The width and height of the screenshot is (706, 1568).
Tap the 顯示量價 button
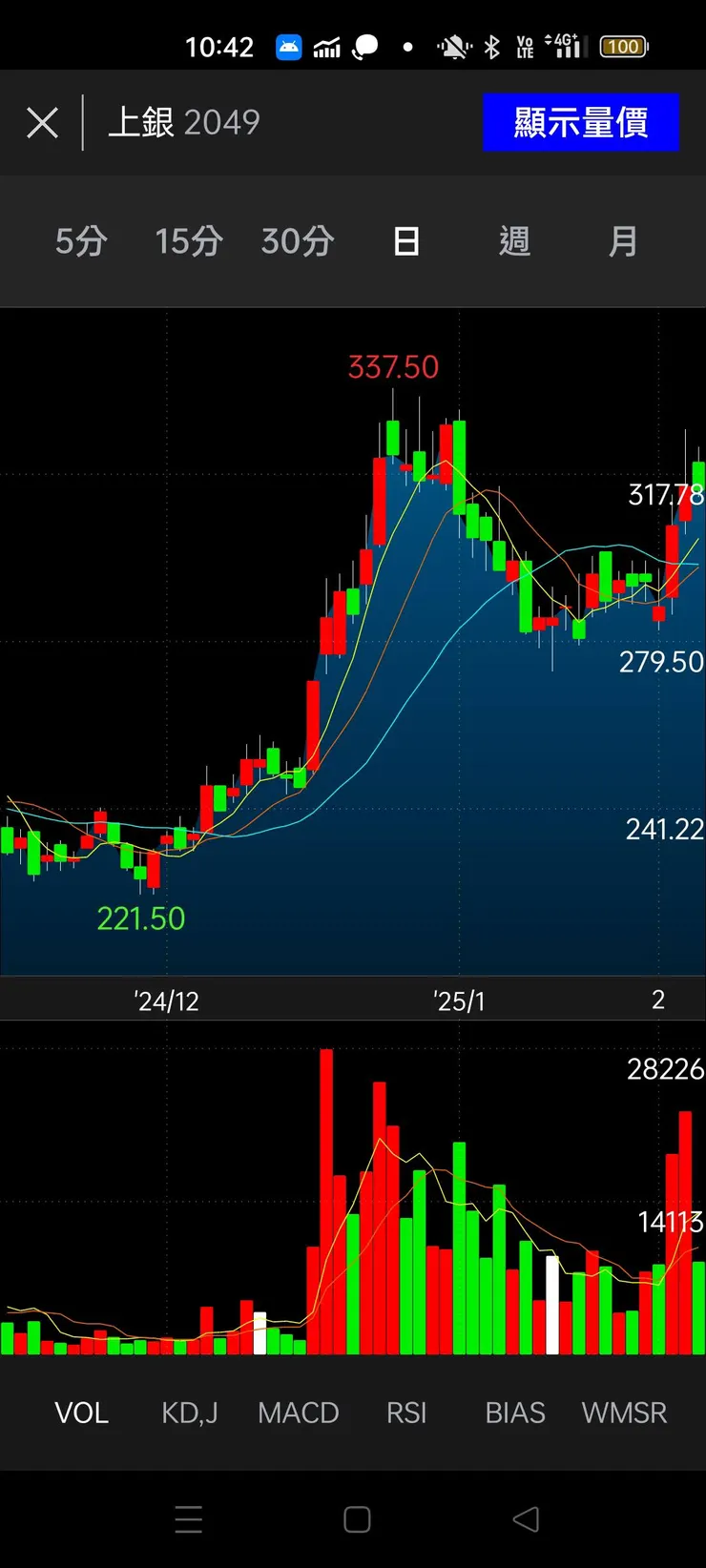coord(580,122)
